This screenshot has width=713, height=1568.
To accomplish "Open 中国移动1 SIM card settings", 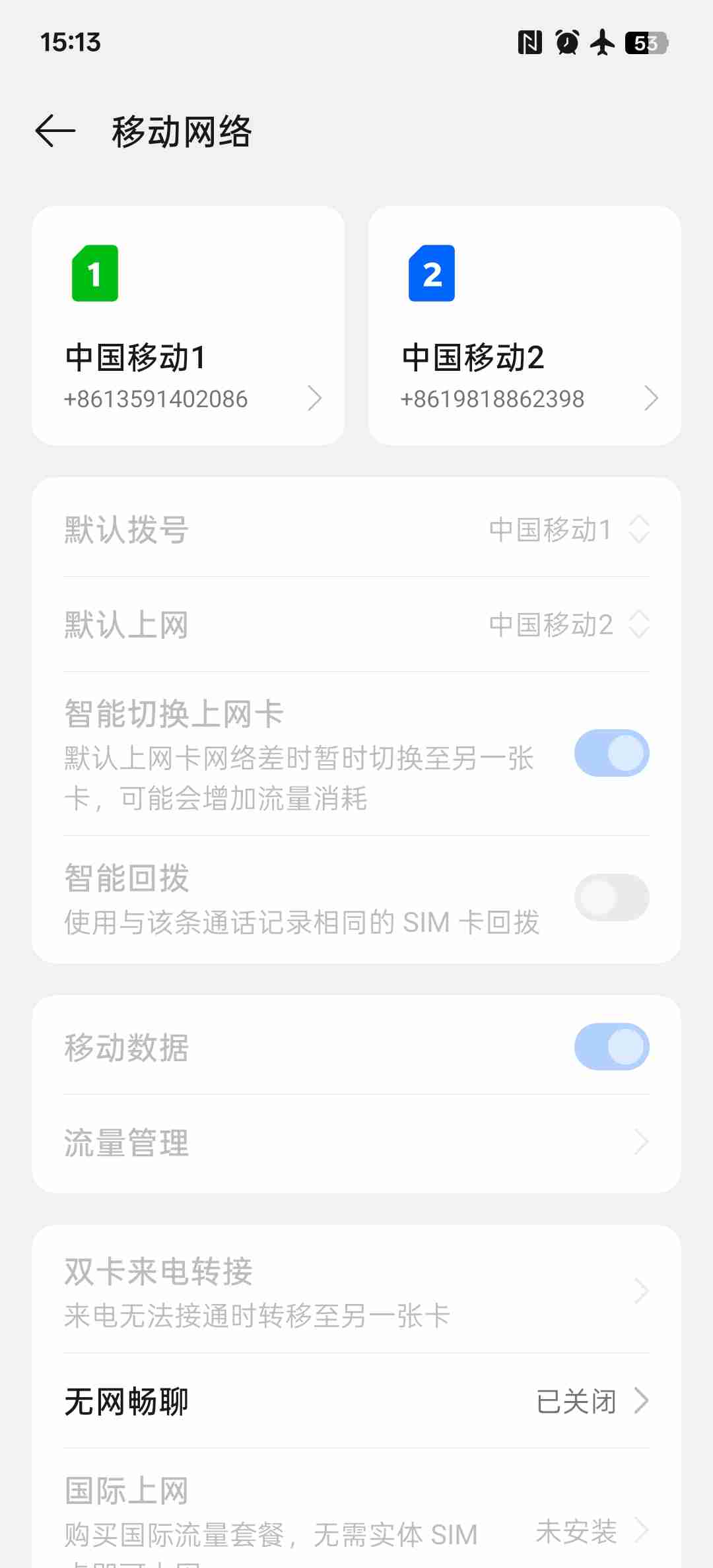I will [x=188, y=326].
